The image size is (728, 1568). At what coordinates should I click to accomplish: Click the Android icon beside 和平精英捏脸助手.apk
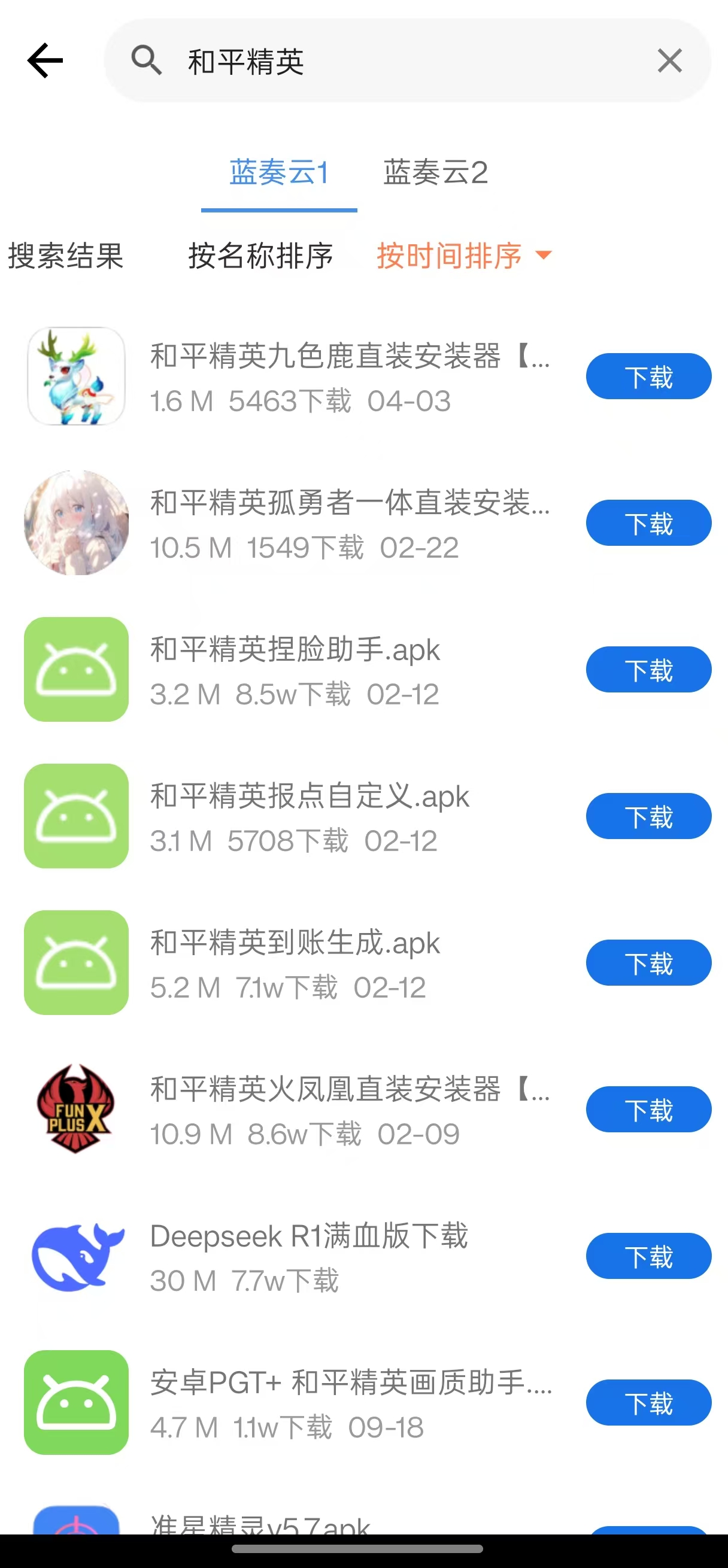(x=75, y=668)
